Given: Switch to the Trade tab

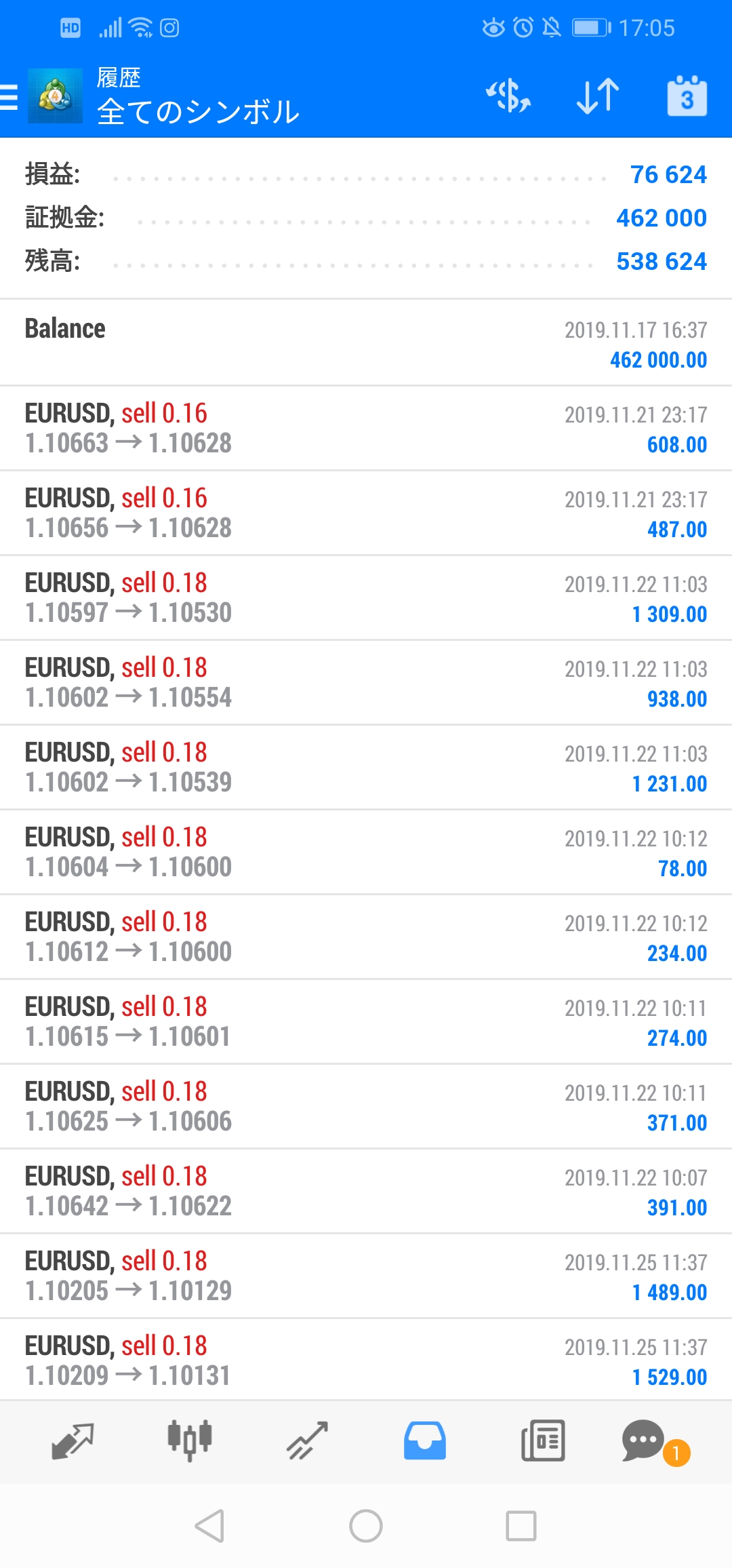Looking at the screenshot, I should (307, 1441).
